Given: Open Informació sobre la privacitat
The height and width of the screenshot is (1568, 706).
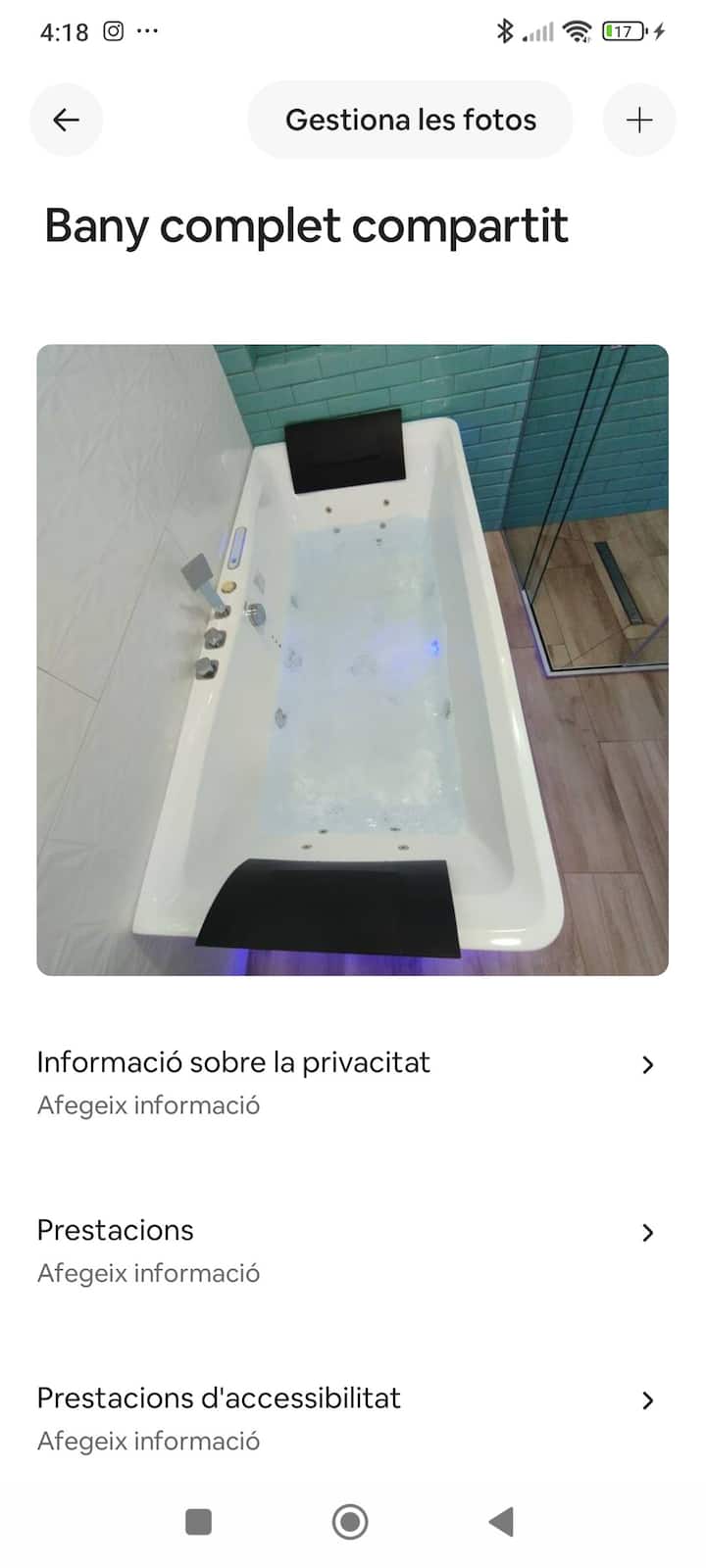Looking at the screenshot, I should (353, 1083).
